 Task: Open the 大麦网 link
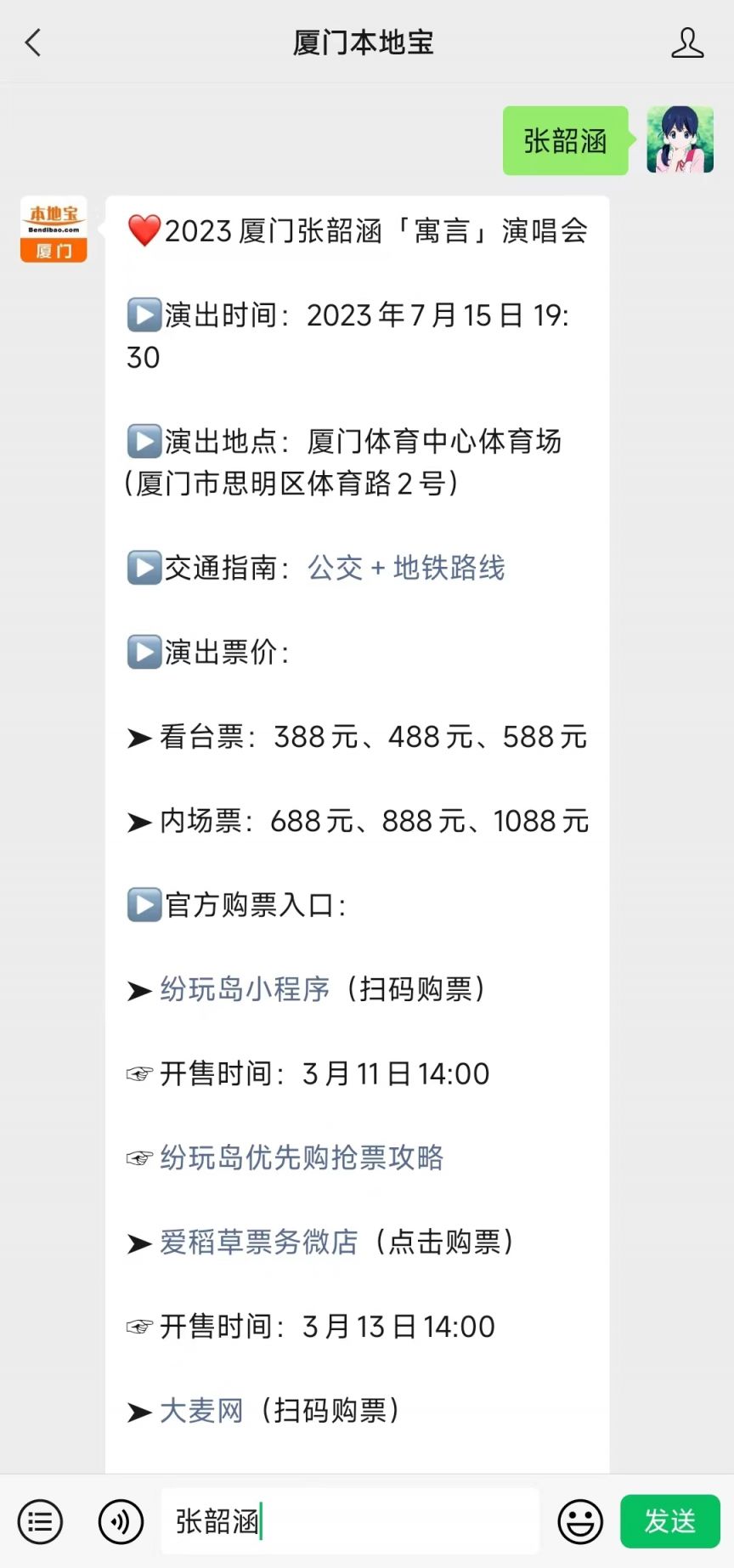(x=201, y=1411)
